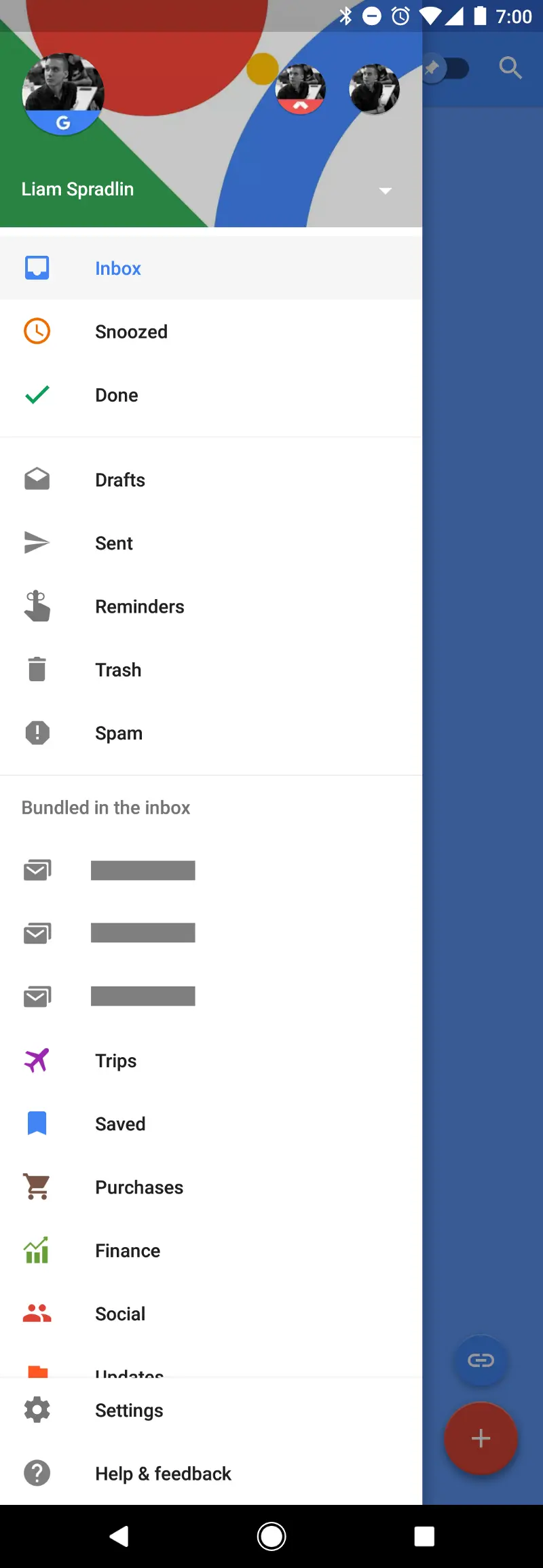This screenshot has width=543, height=1568.
Task: Go back with the system back button
Action: (x=119, y=1536)
